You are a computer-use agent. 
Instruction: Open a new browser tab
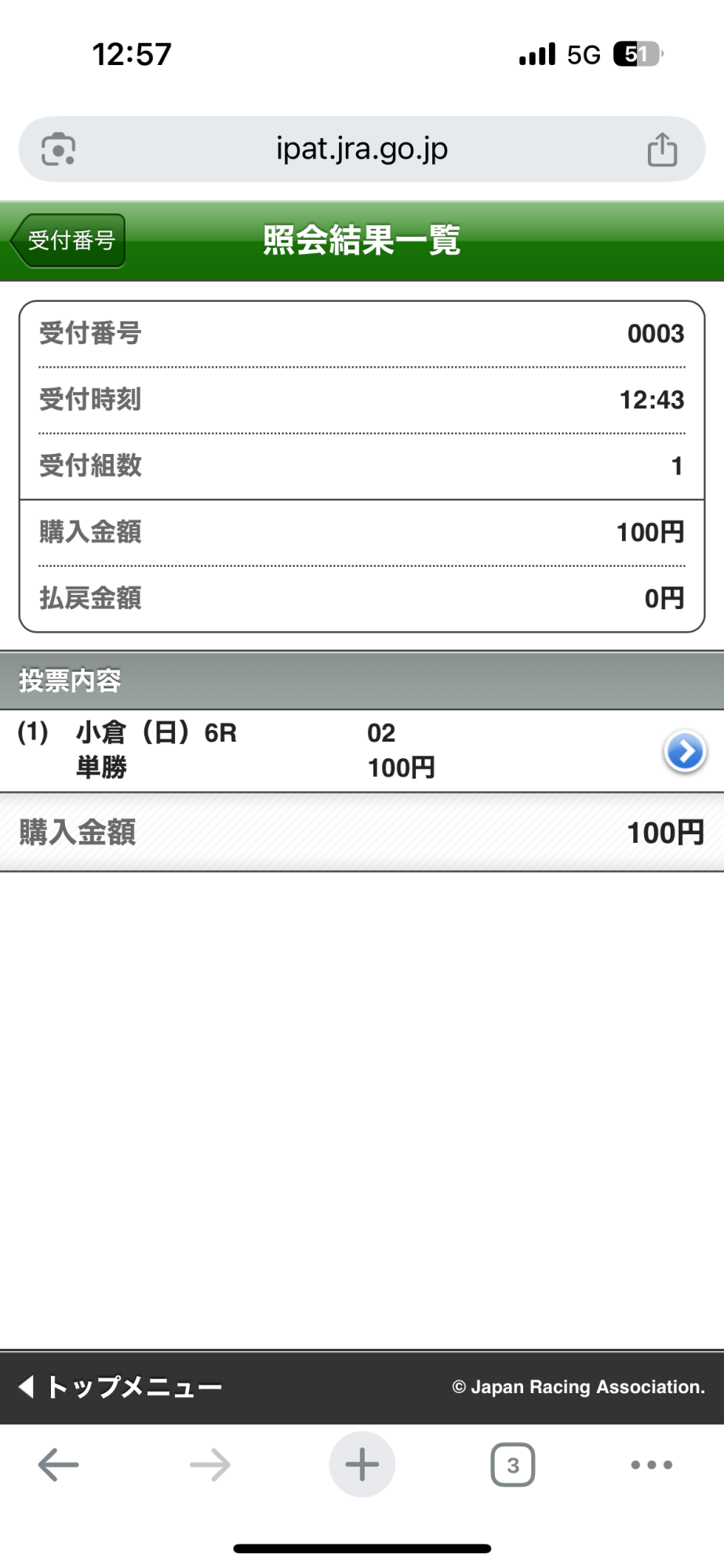[362, 1464]
